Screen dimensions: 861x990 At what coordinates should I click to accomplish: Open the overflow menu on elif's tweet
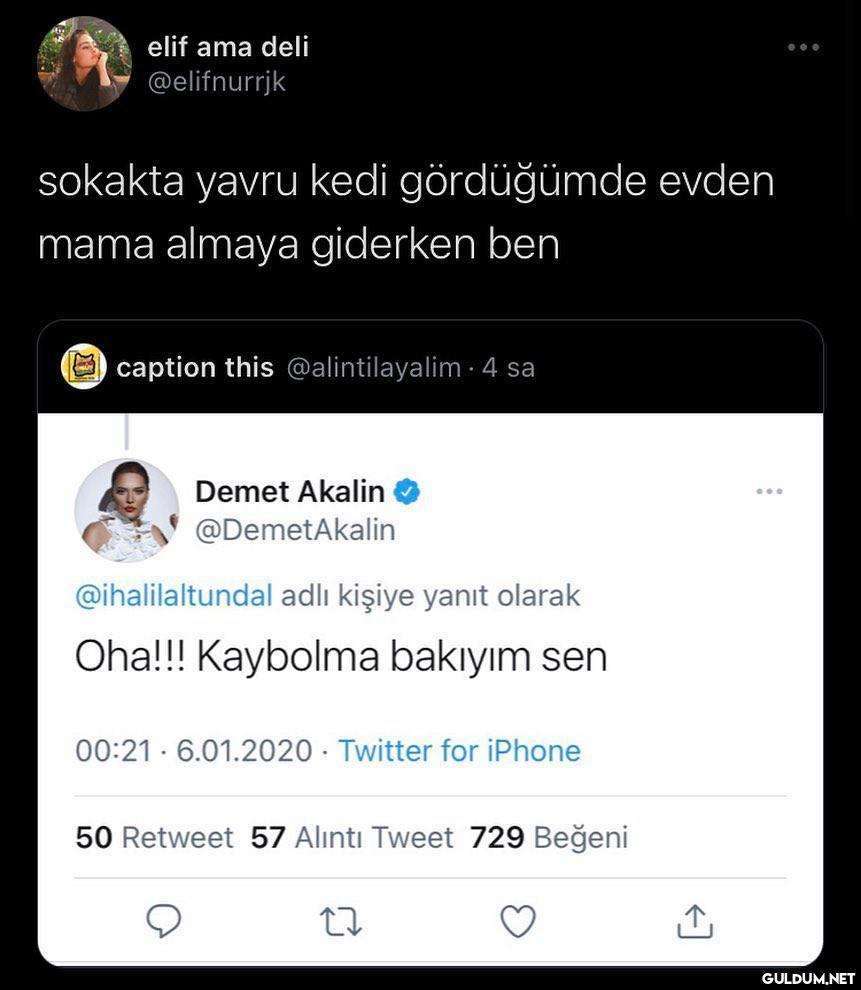pos(802,47)
